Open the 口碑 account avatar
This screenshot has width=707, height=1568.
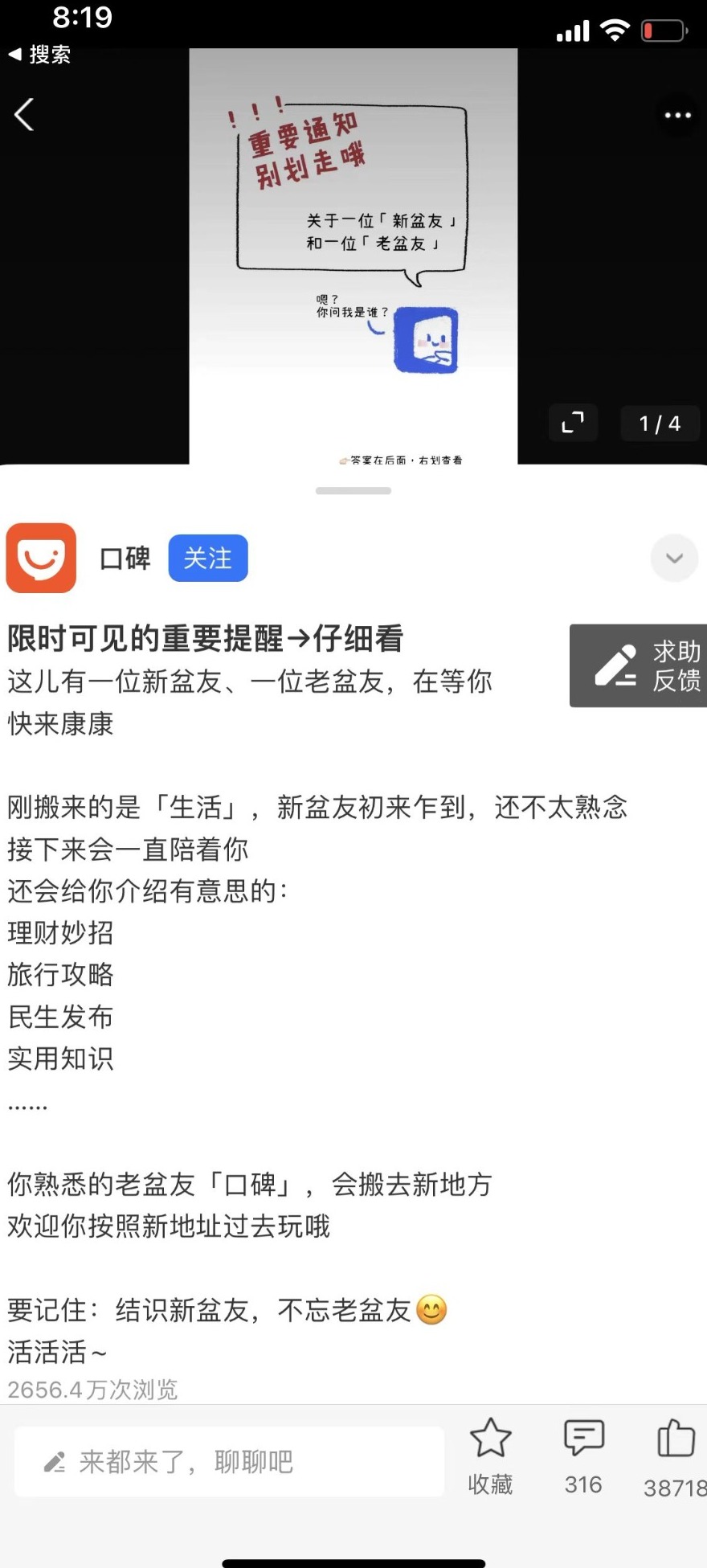41,558
